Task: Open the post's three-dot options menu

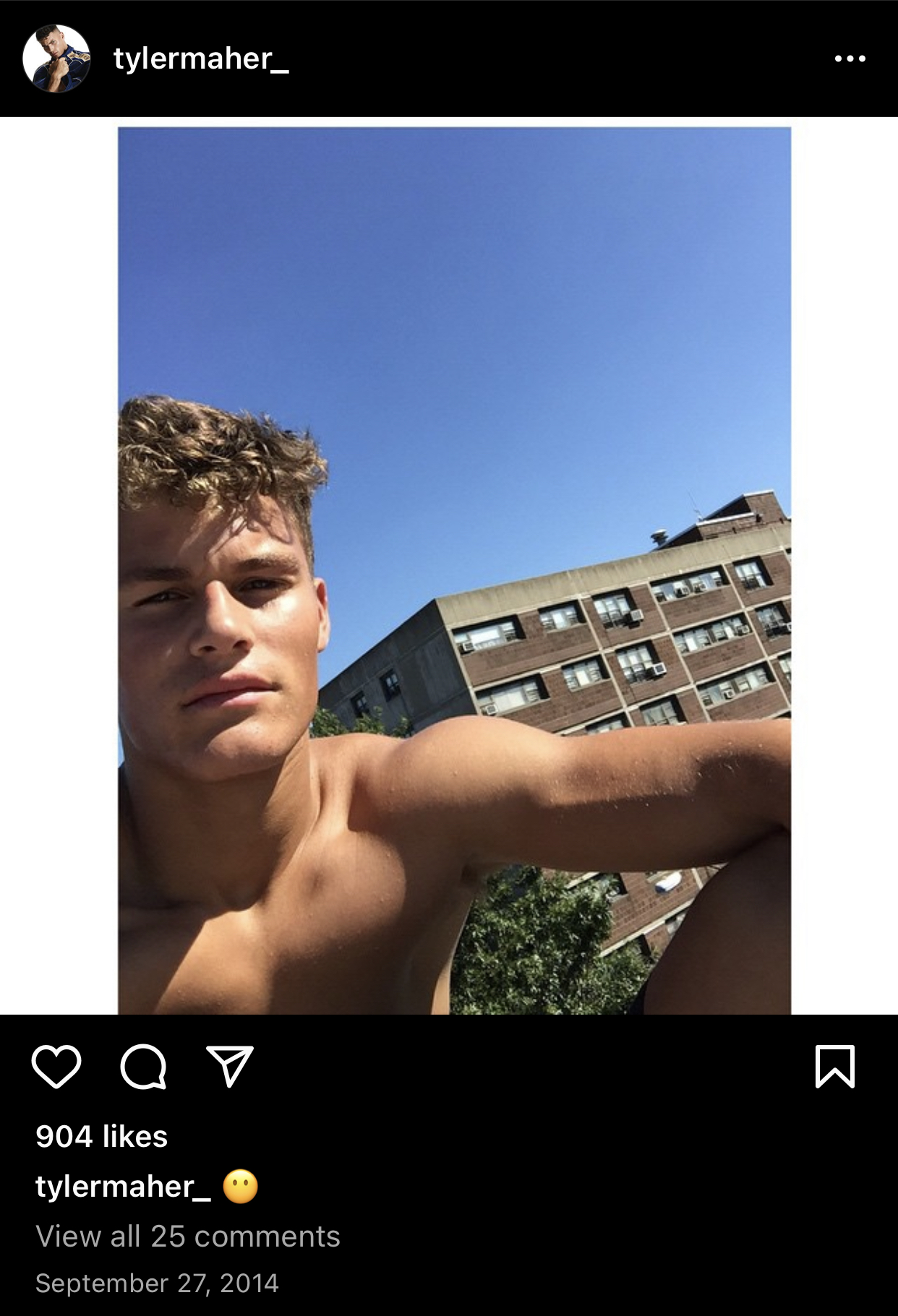Action: point(850,59)
